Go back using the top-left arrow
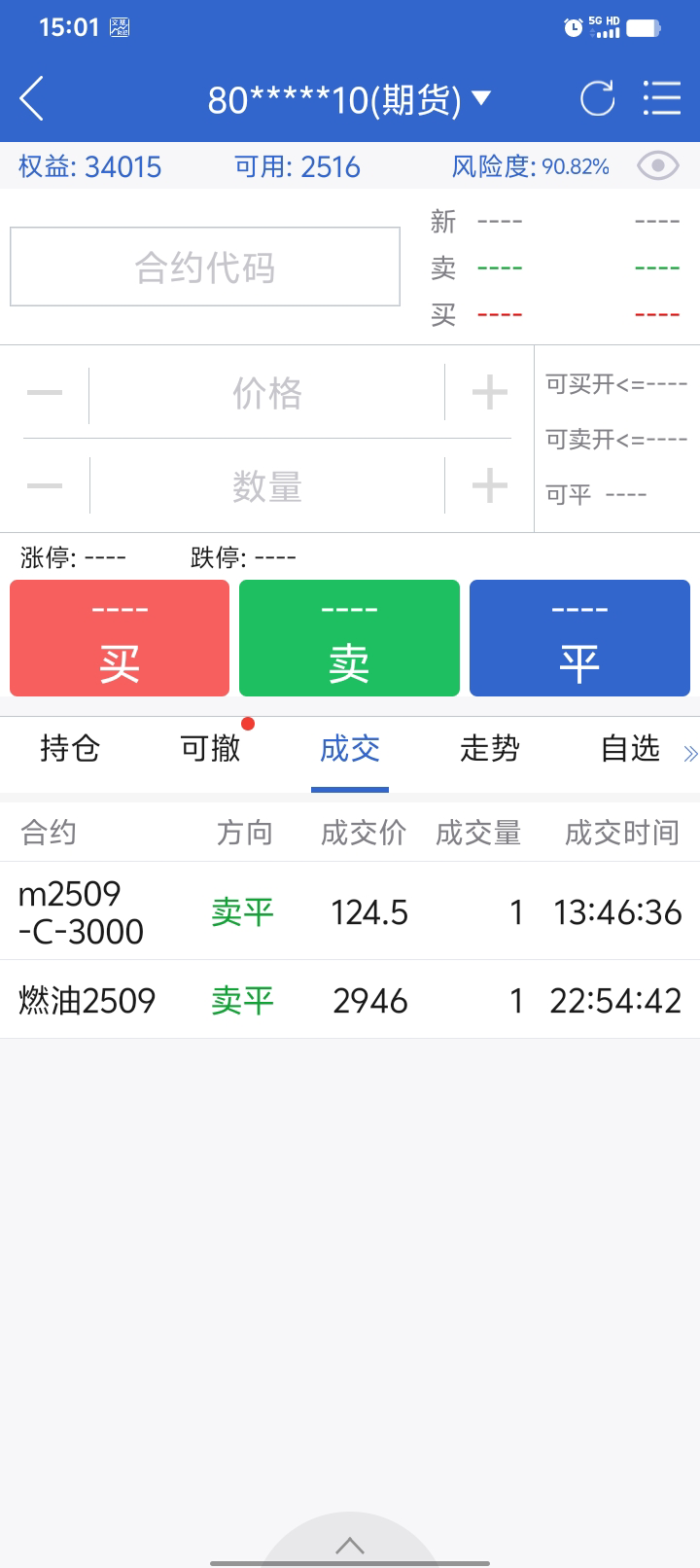The height and width of the screenshot is (1568, 700). (x=32, y=99)
